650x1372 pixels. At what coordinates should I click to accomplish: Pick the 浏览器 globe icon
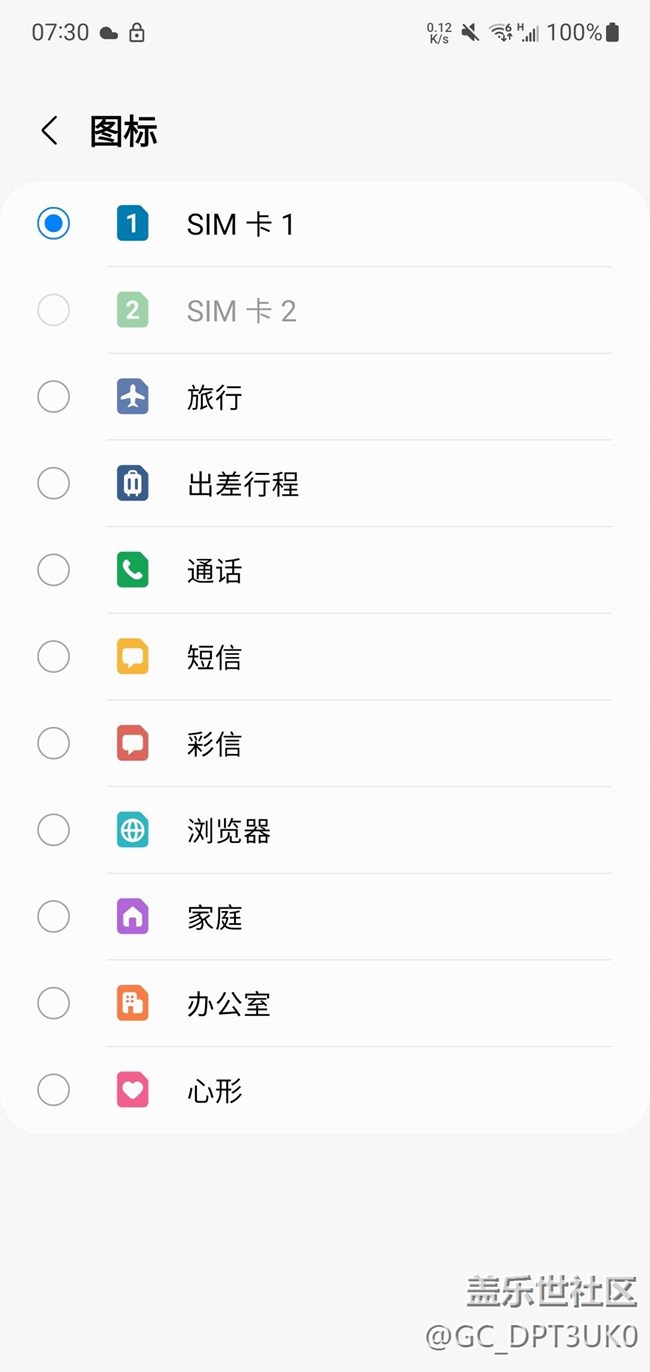pyautogui.click(x=325, y=830)
